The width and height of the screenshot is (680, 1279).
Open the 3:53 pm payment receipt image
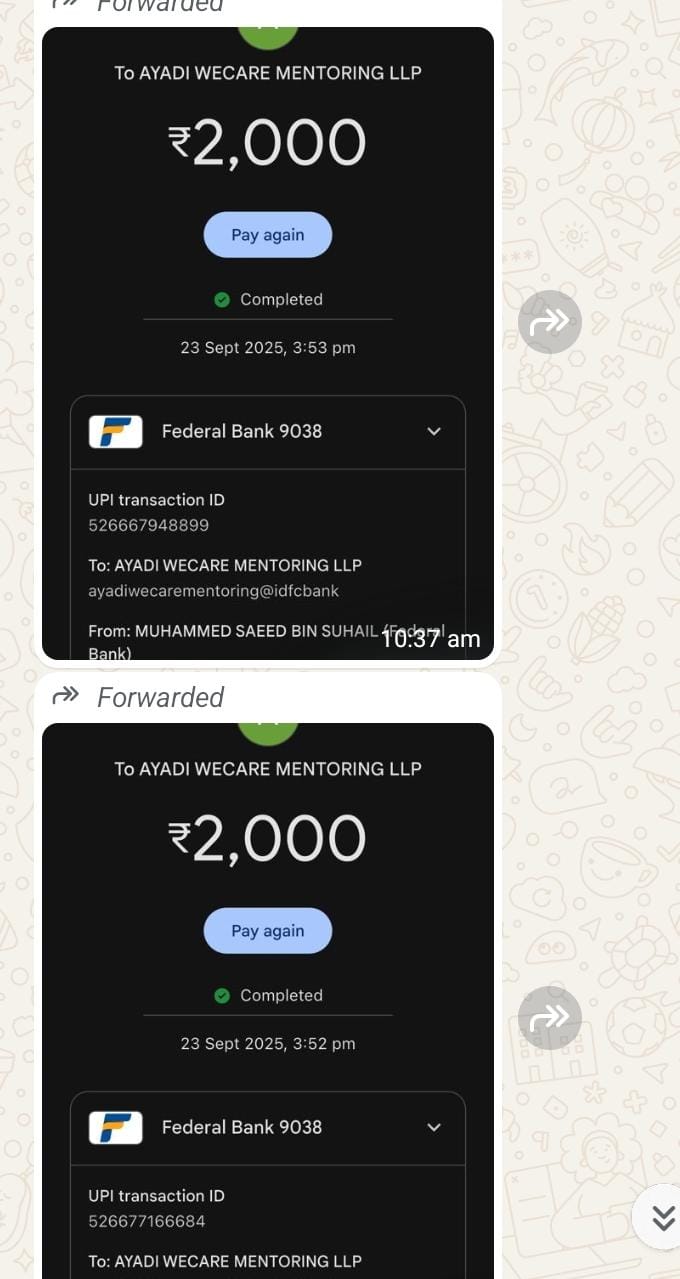pyautogui.click(x=268, y=340)
